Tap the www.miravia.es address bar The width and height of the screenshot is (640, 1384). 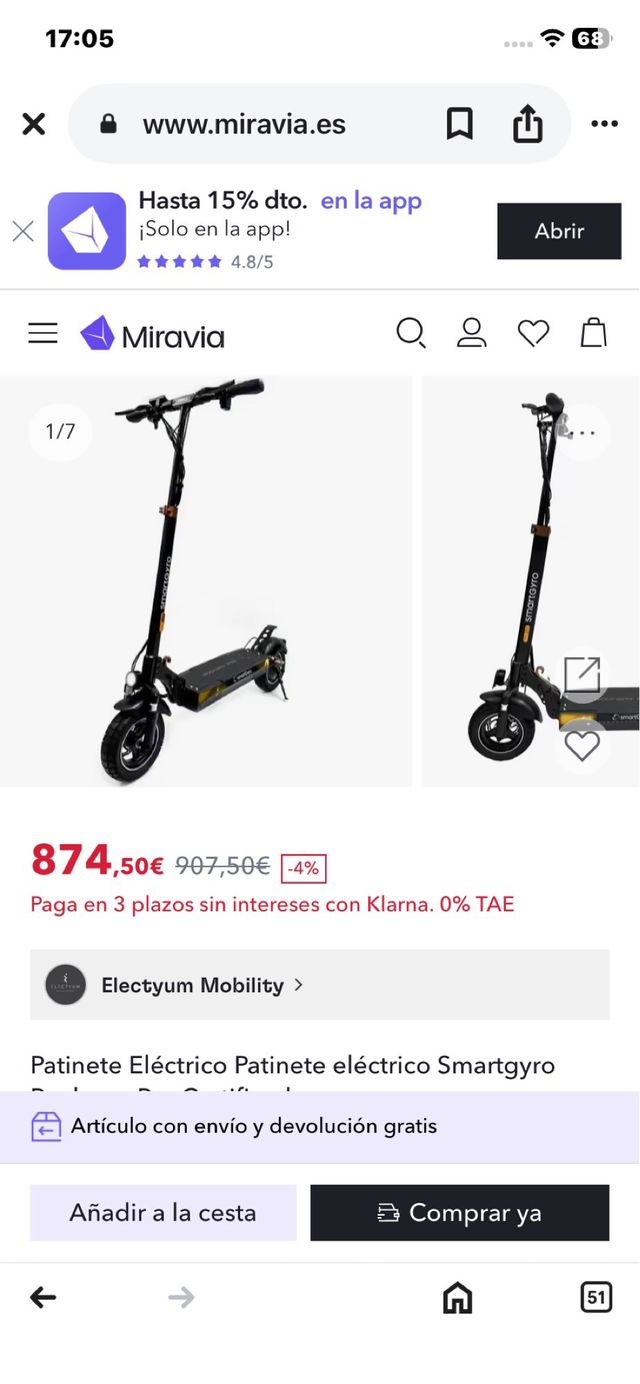(x=244, y=124)
